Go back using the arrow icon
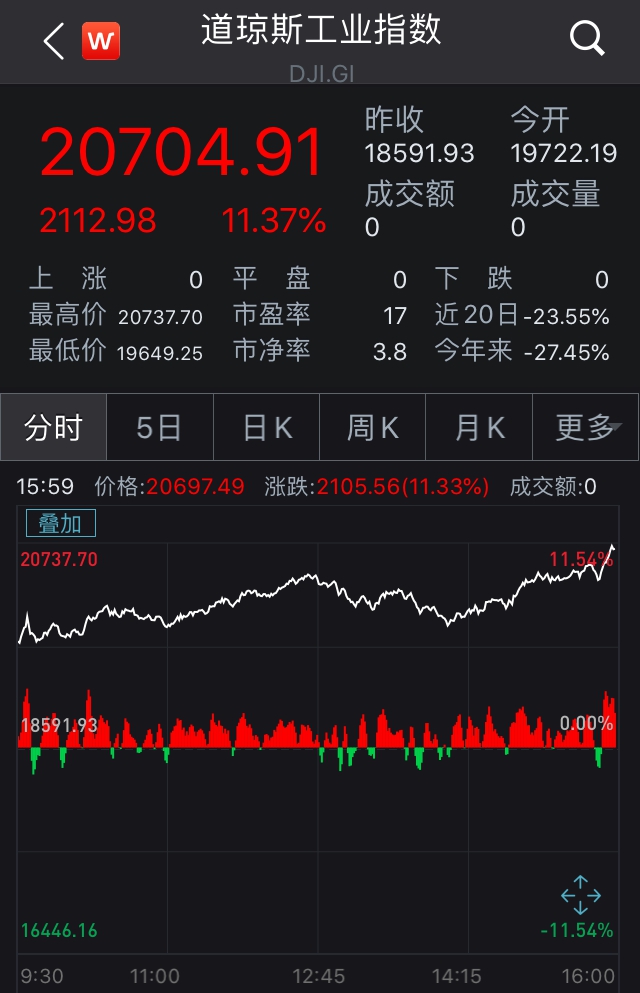640x993 pixels. (x=54, y=41)
